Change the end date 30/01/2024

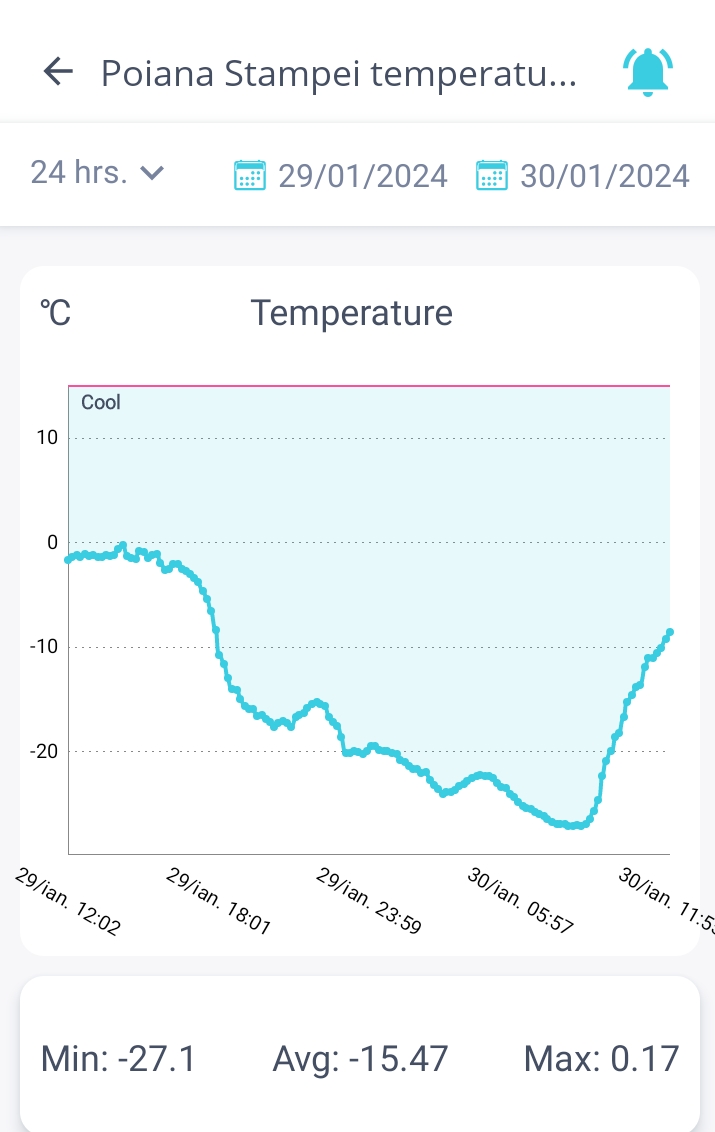(583, 176)
